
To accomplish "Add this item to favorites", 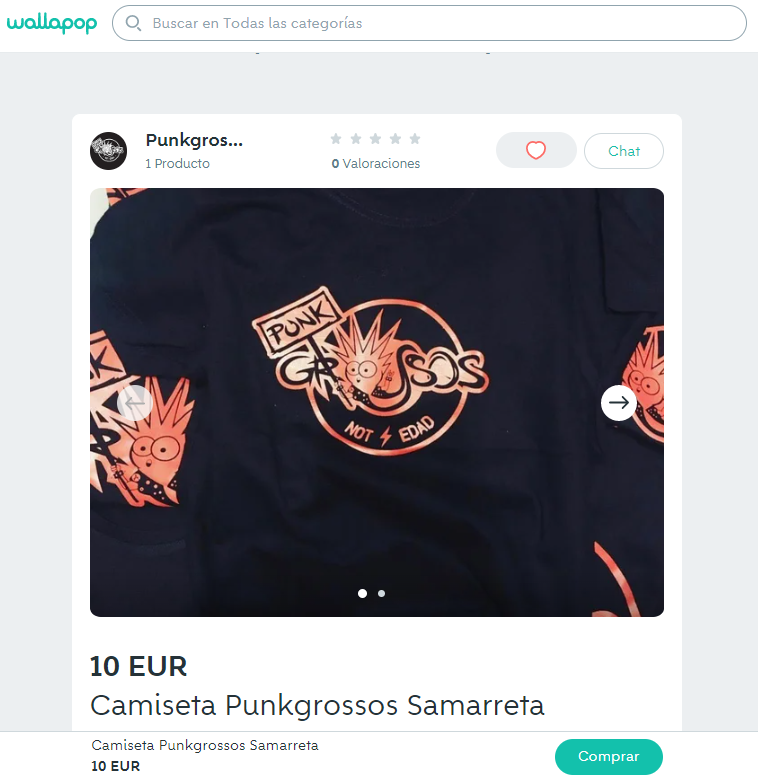I will coord(536,151).
